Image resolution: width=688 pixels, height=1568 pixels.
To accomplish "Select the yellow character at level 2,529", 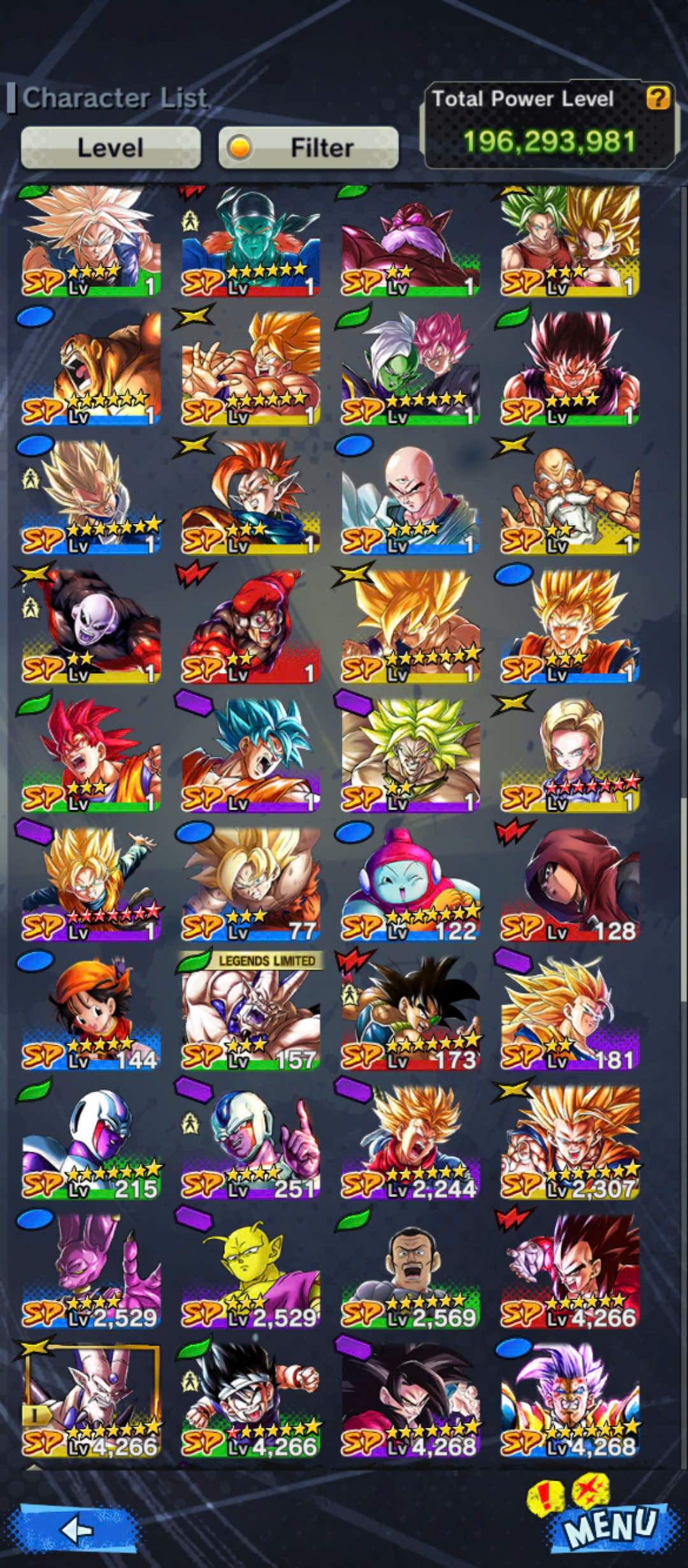I will (251, 1271).
